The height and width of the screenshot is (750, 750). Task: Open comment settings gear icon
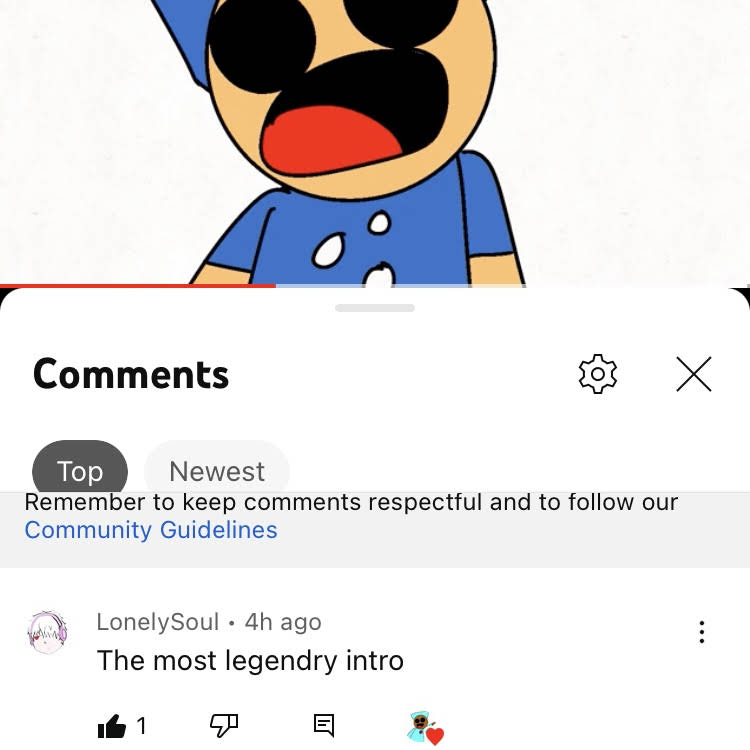click(x=598, y=374)
